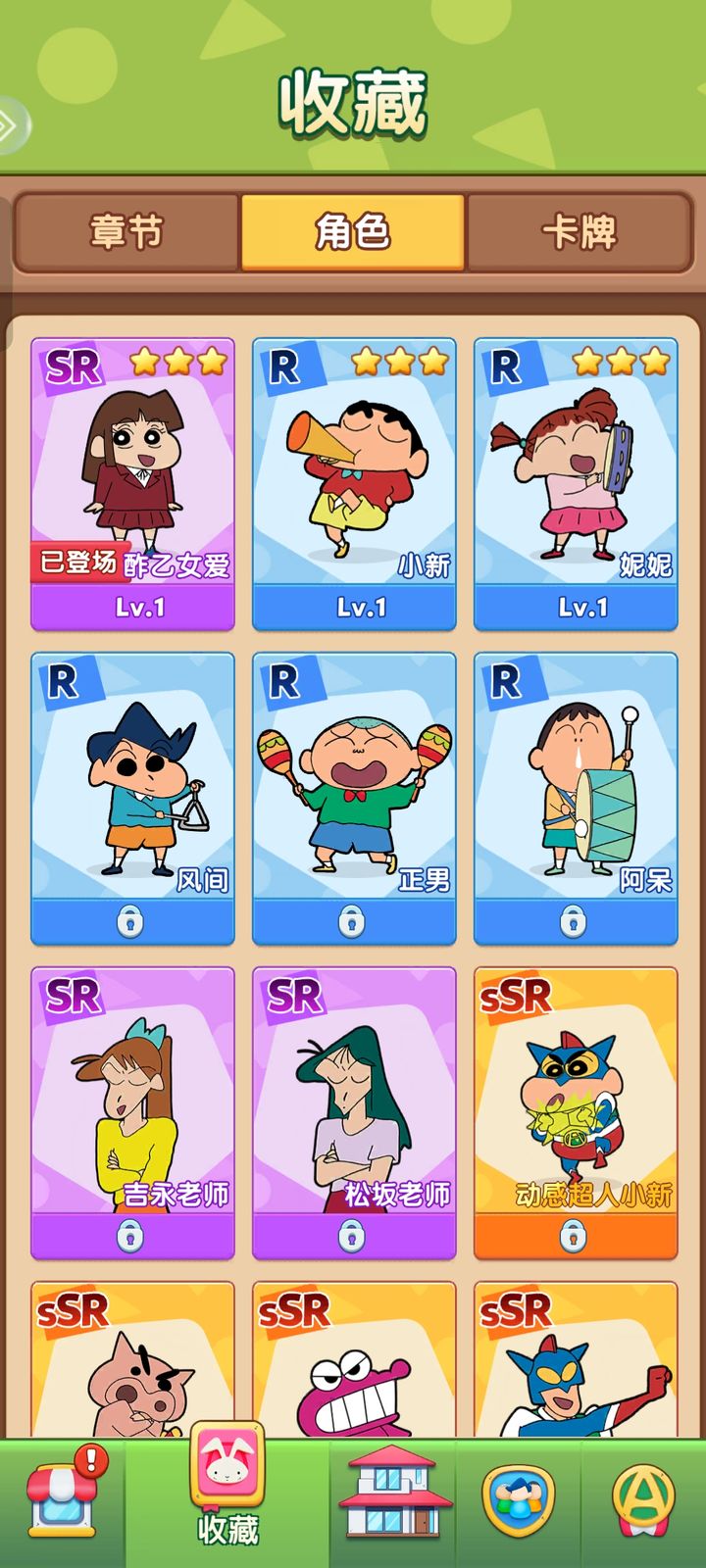Screen dimensions: 706x1568
Task: Tap the lock icon on 吉永老师 card
Action: [132, 1238]
